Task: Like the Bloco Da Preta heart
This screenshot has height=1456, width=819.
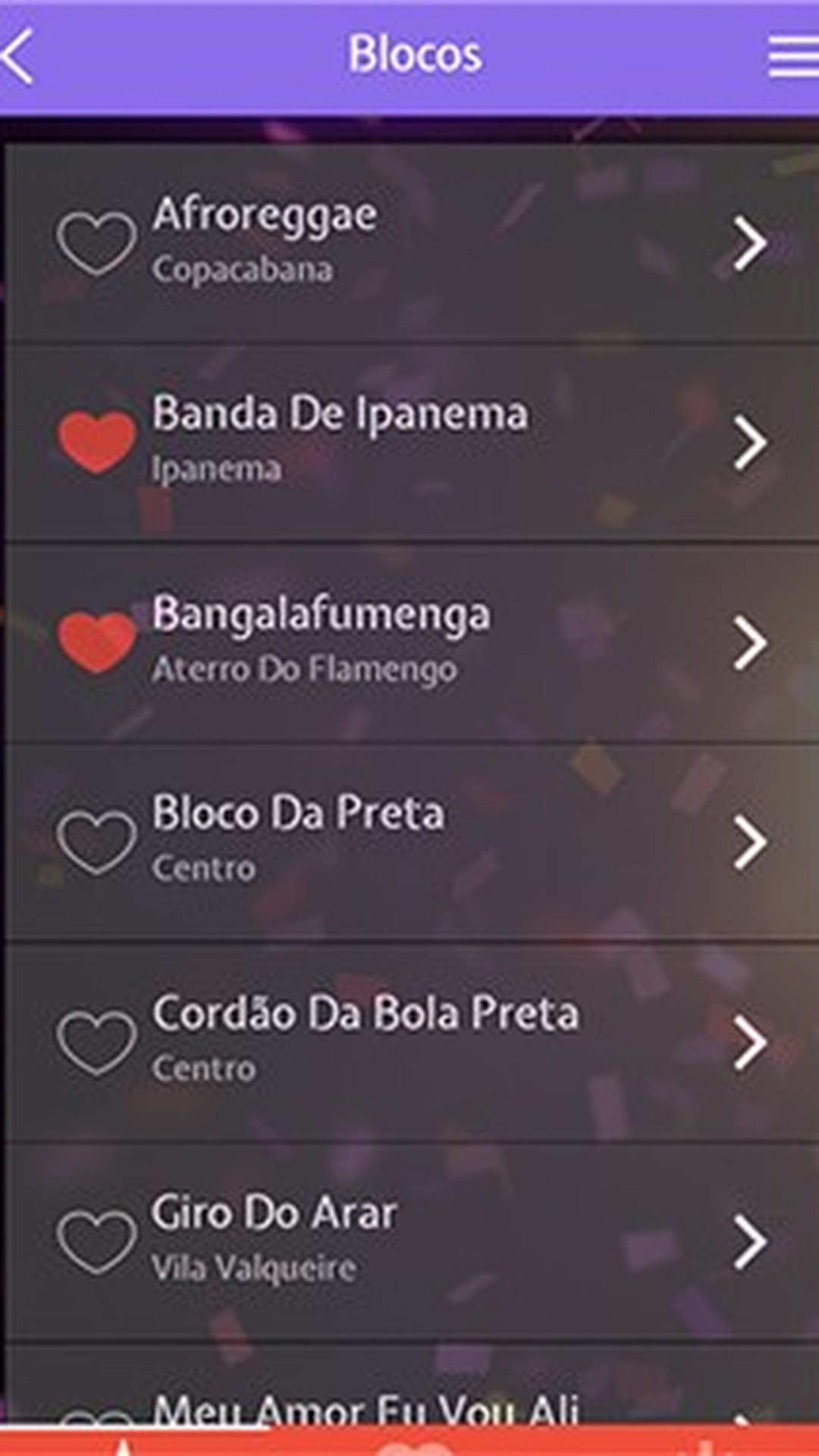Action: (x=96, y=841)
